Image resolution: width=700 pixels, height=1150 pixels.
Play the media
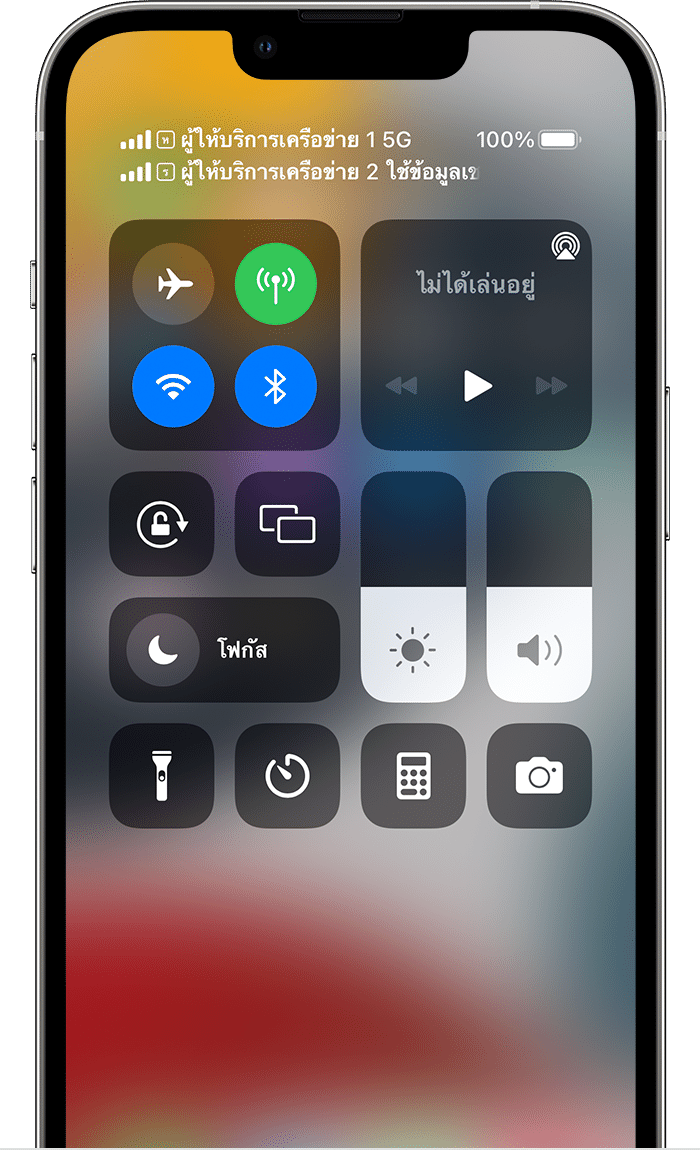(477, 386)
